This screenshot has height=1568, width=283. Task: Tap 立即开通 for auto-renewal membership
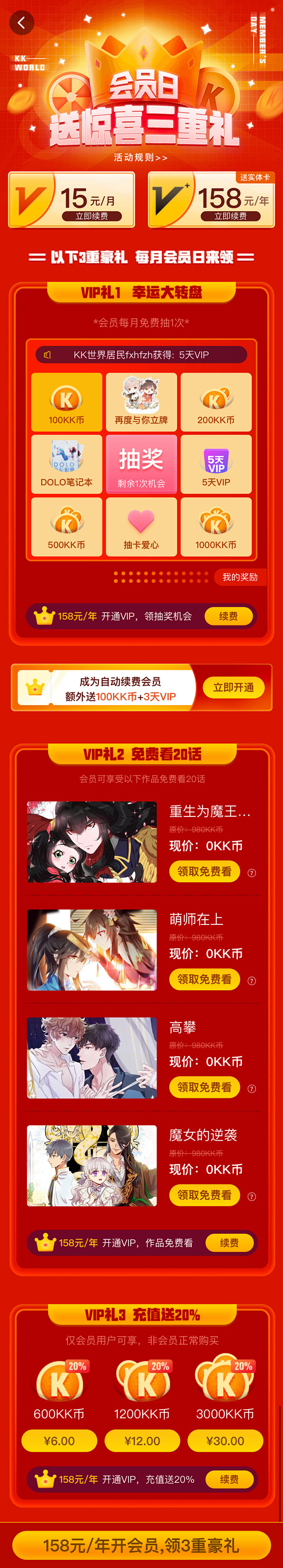point(233,687)
